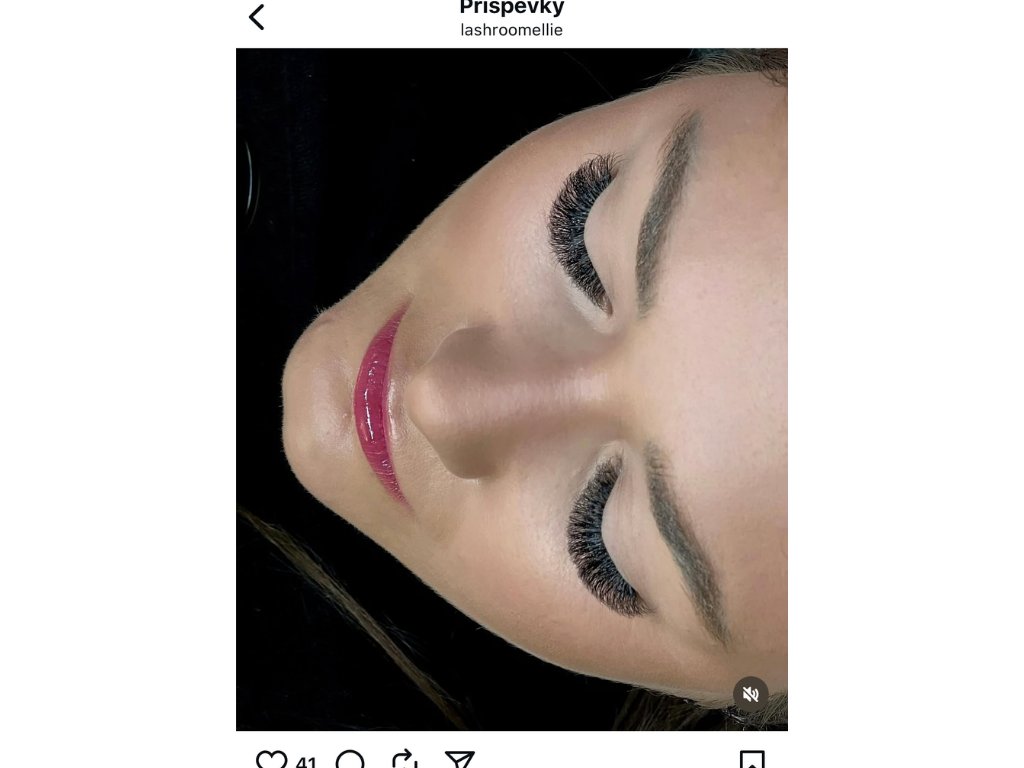Share the post via the paper plane icon
Viewport: 1024px width, 768px height.
click(x=459, y=760)
